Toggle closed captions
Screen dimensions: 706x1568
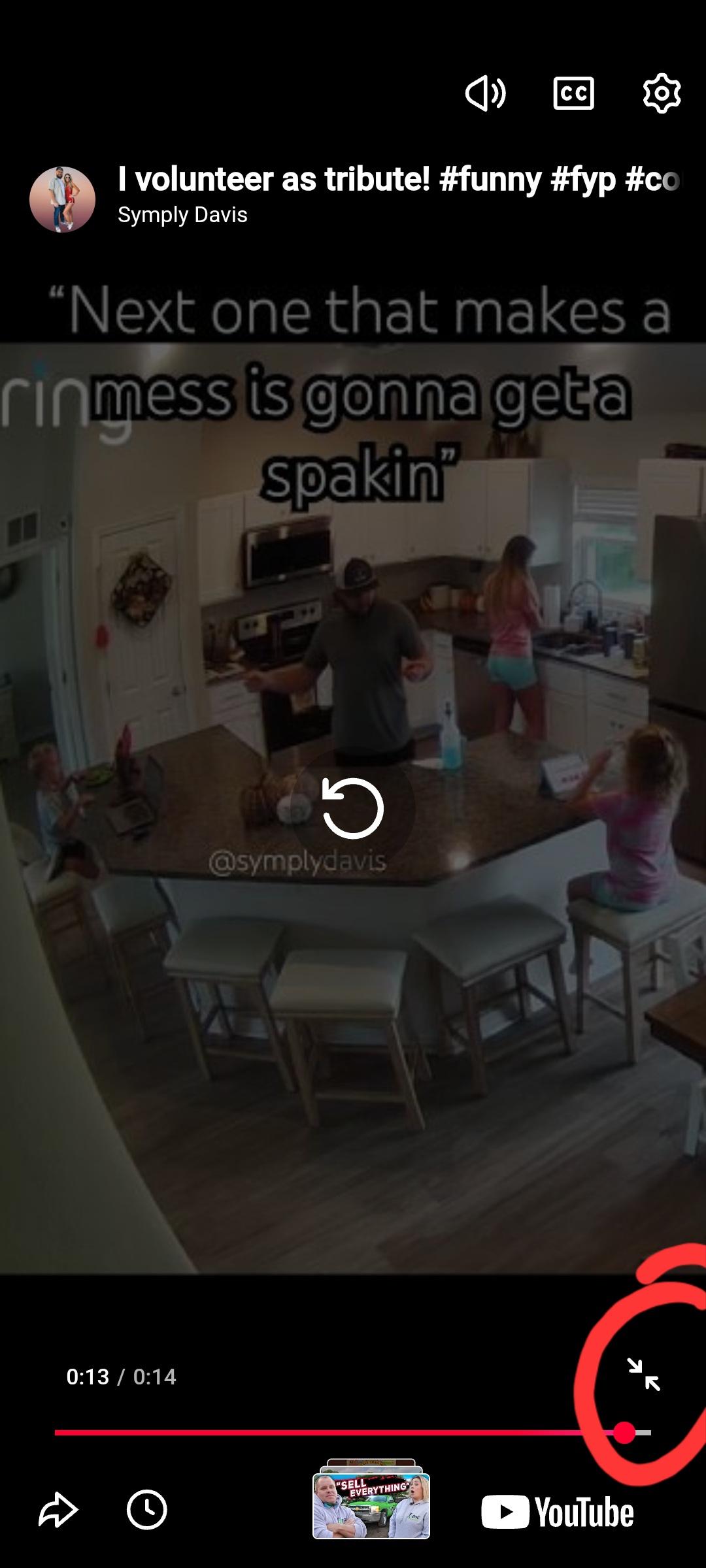(x=573, y=93)
